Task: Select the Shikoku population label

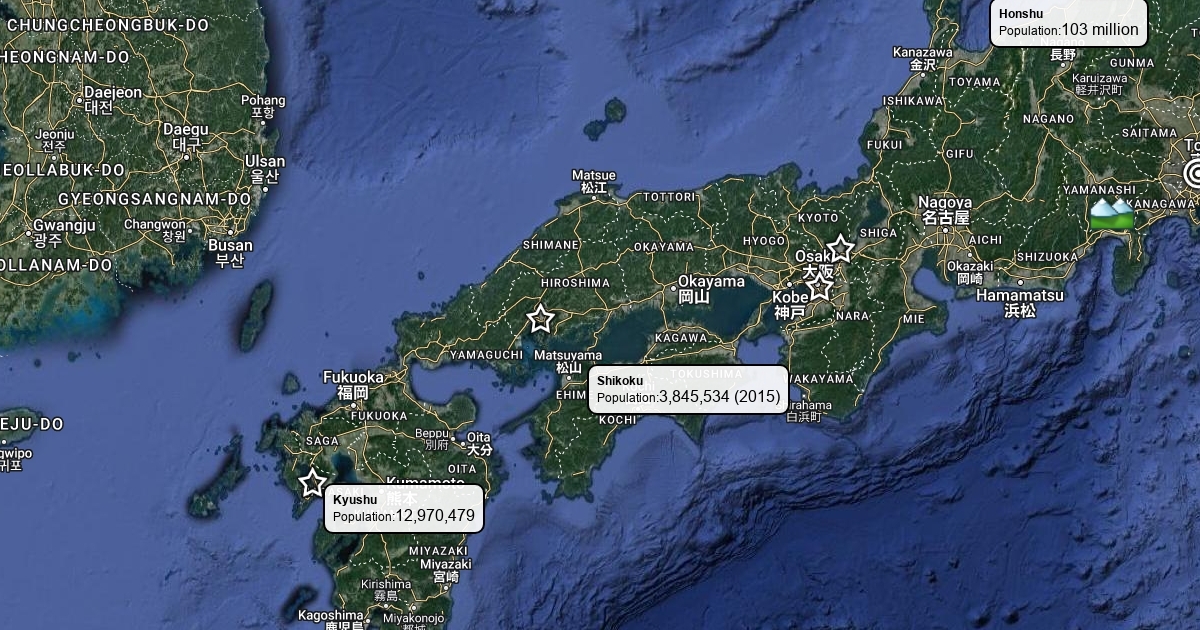Action: 688,389
